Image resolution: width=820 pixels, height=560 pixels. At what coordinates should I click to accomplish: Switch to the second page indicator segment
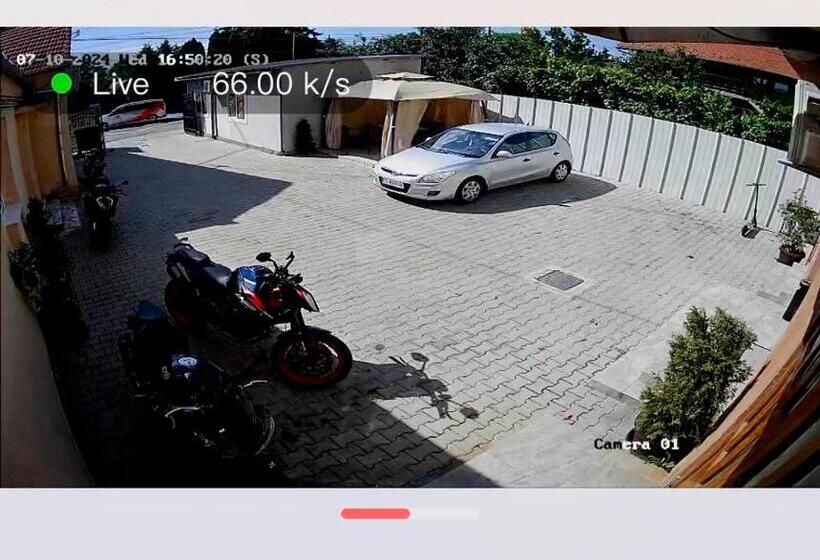[445, 514]
